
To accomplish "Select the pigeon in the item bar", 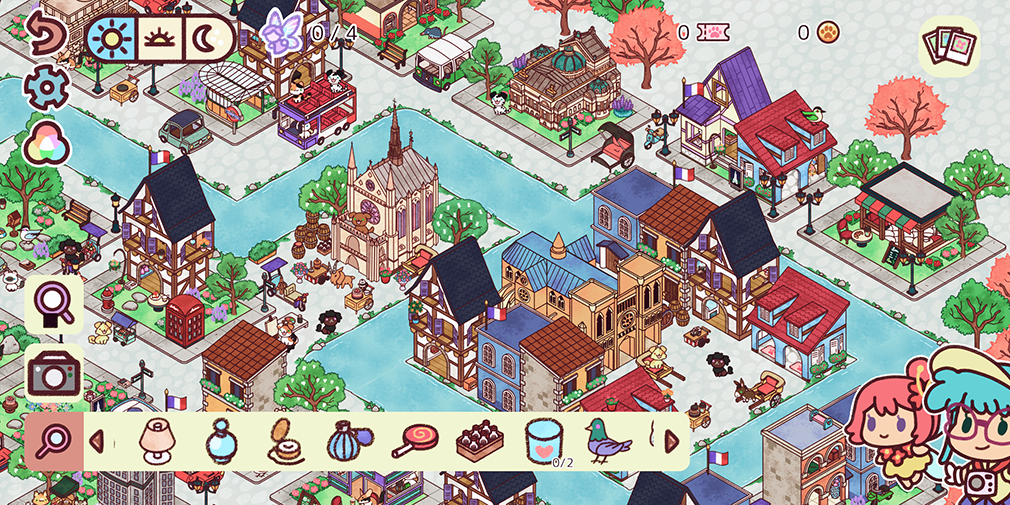I will [608, 441].
